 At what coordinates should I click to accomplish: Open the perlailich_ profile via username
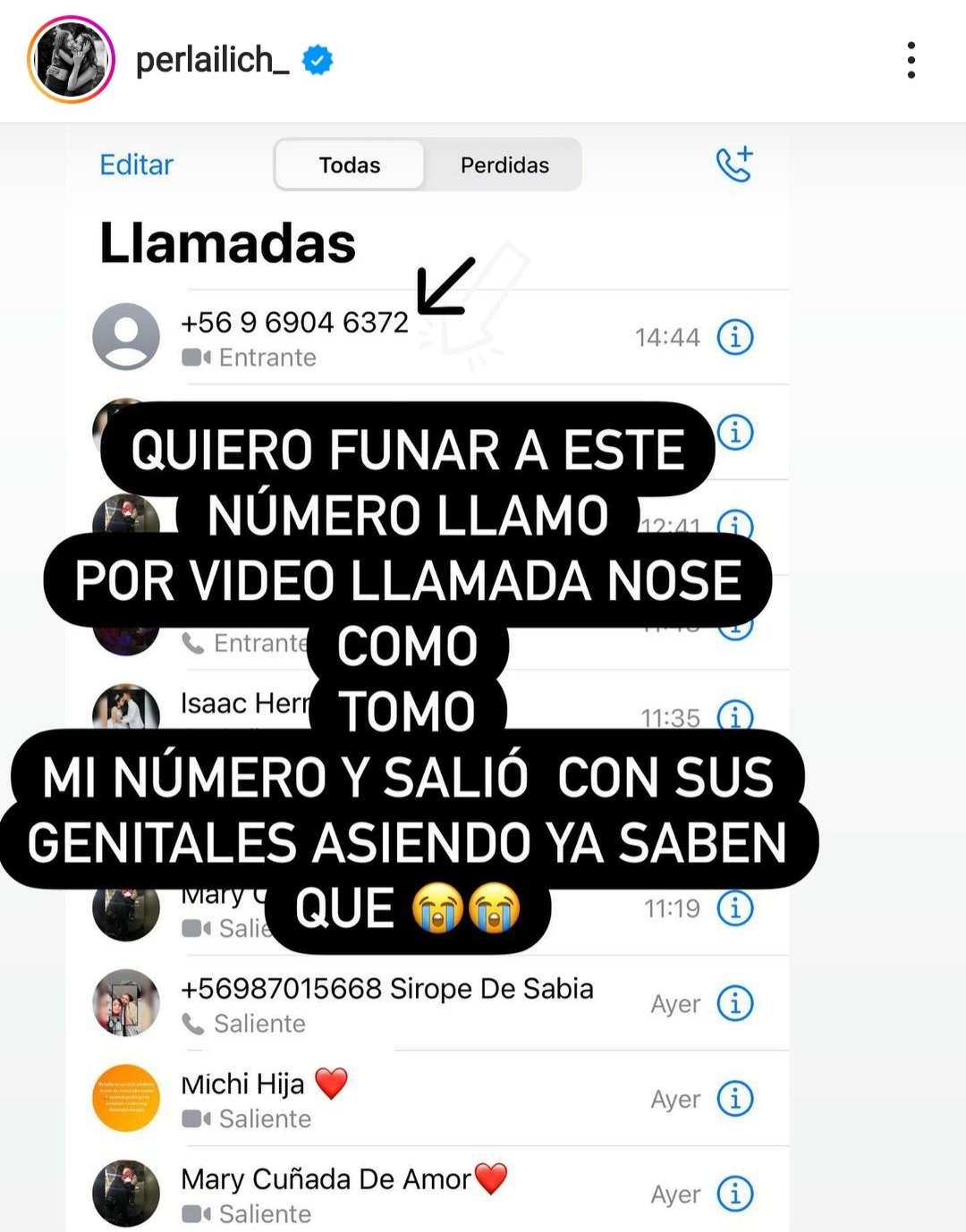click(212, 60)
